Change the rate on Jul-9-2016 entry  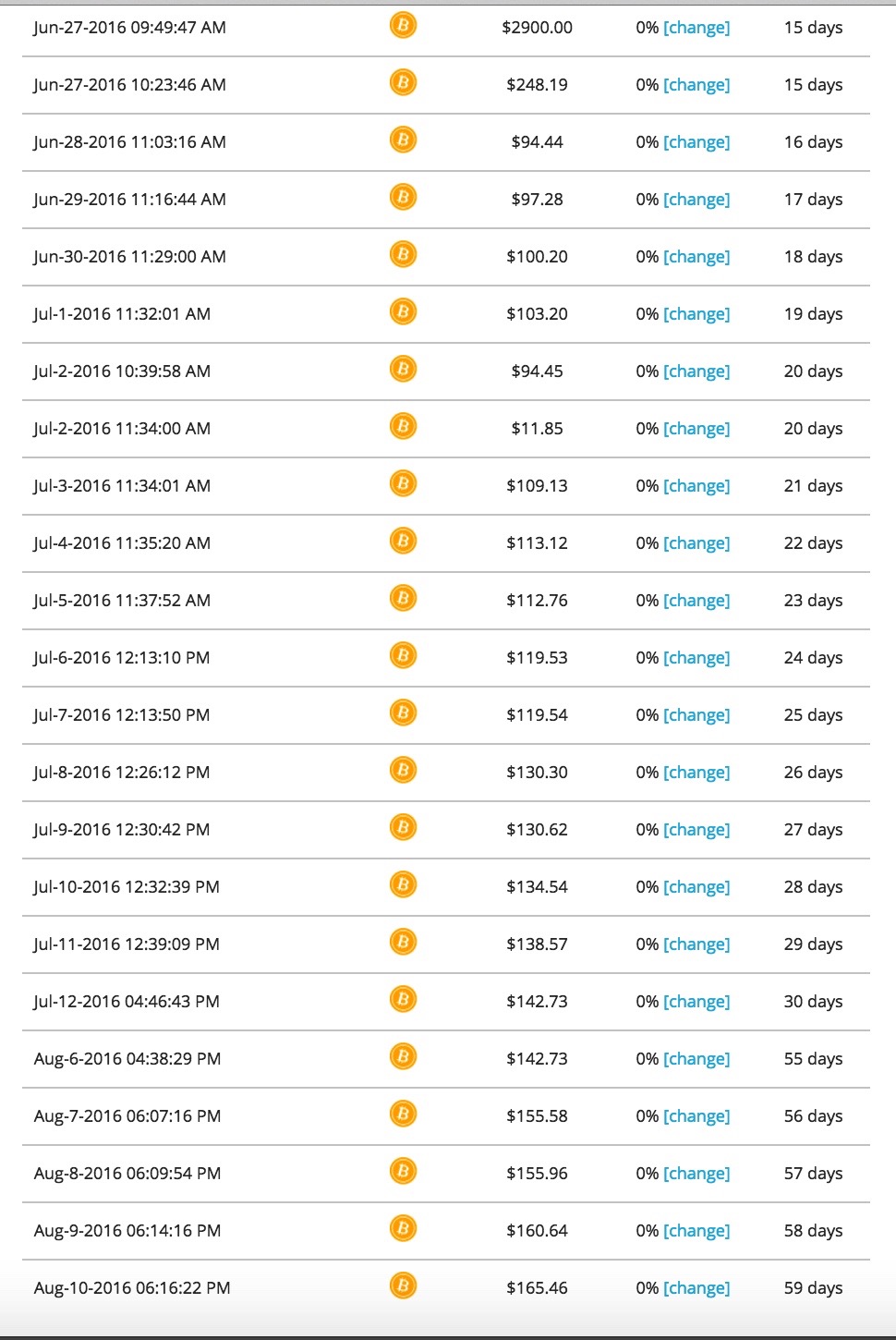696,830
